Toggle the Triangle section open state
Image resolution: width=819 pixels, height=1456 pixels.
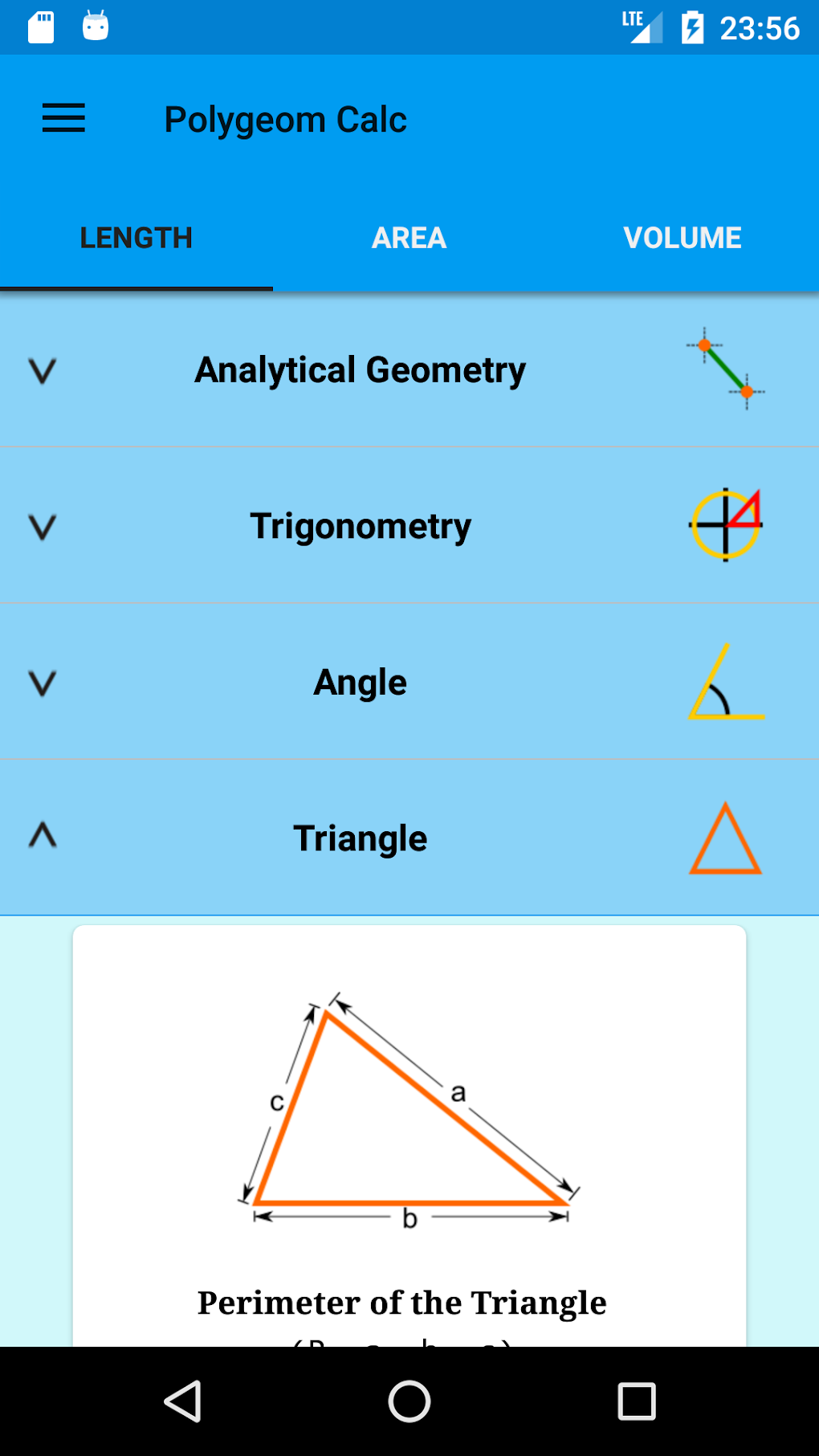click(361, 838)
